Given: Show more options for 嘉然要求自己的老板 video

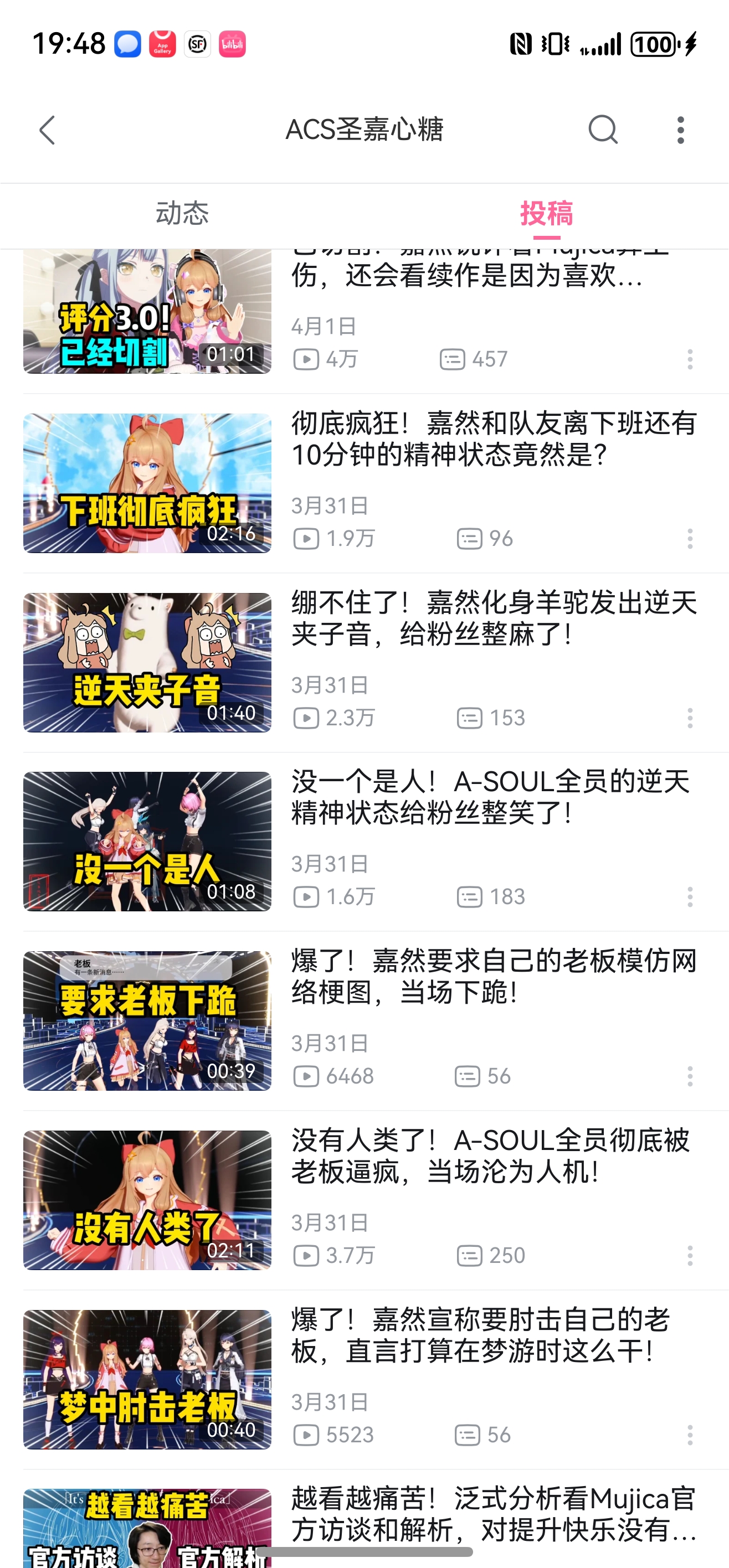Looking at the screenshot, I should (x=690, y=1076).
